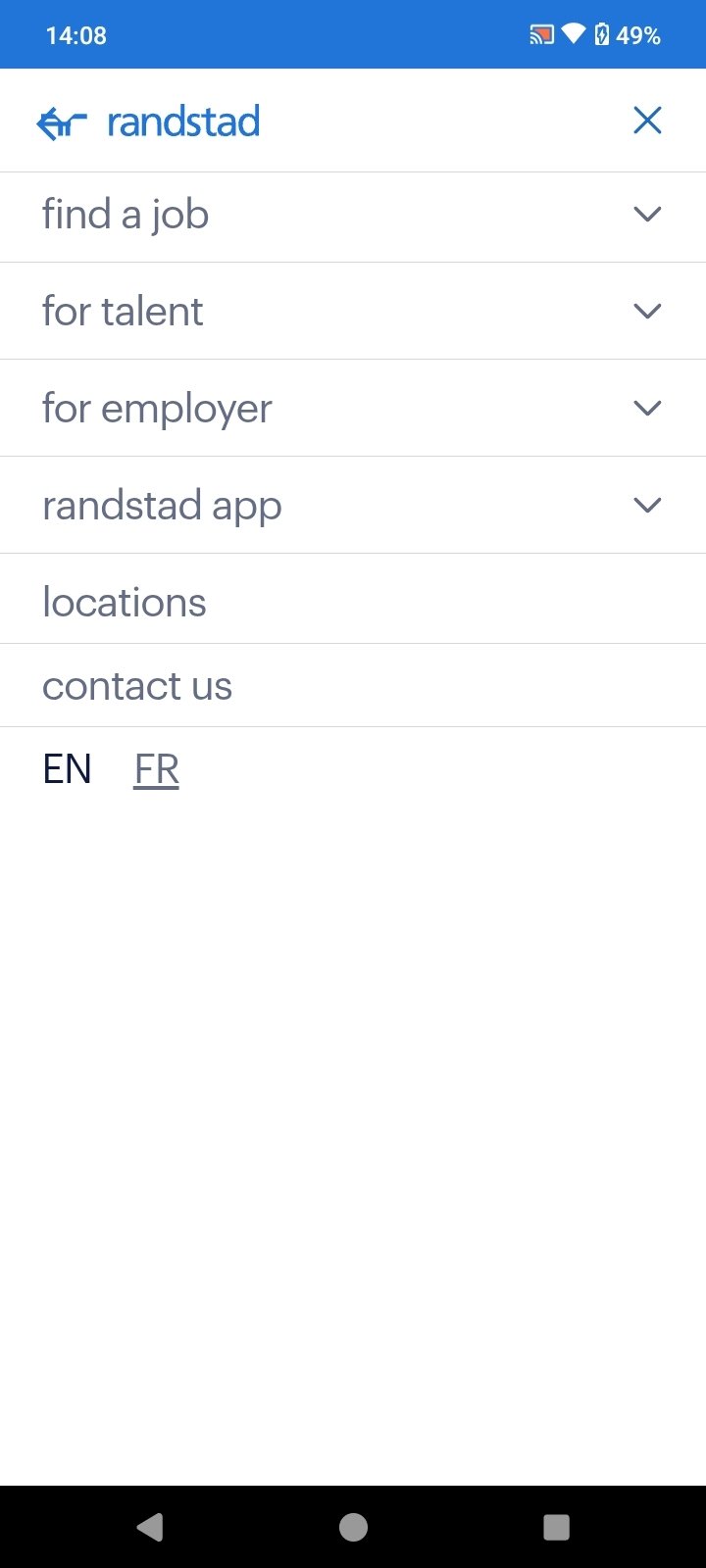
Task: Go to the randstad home logo
Action: [x=149, y=122]
